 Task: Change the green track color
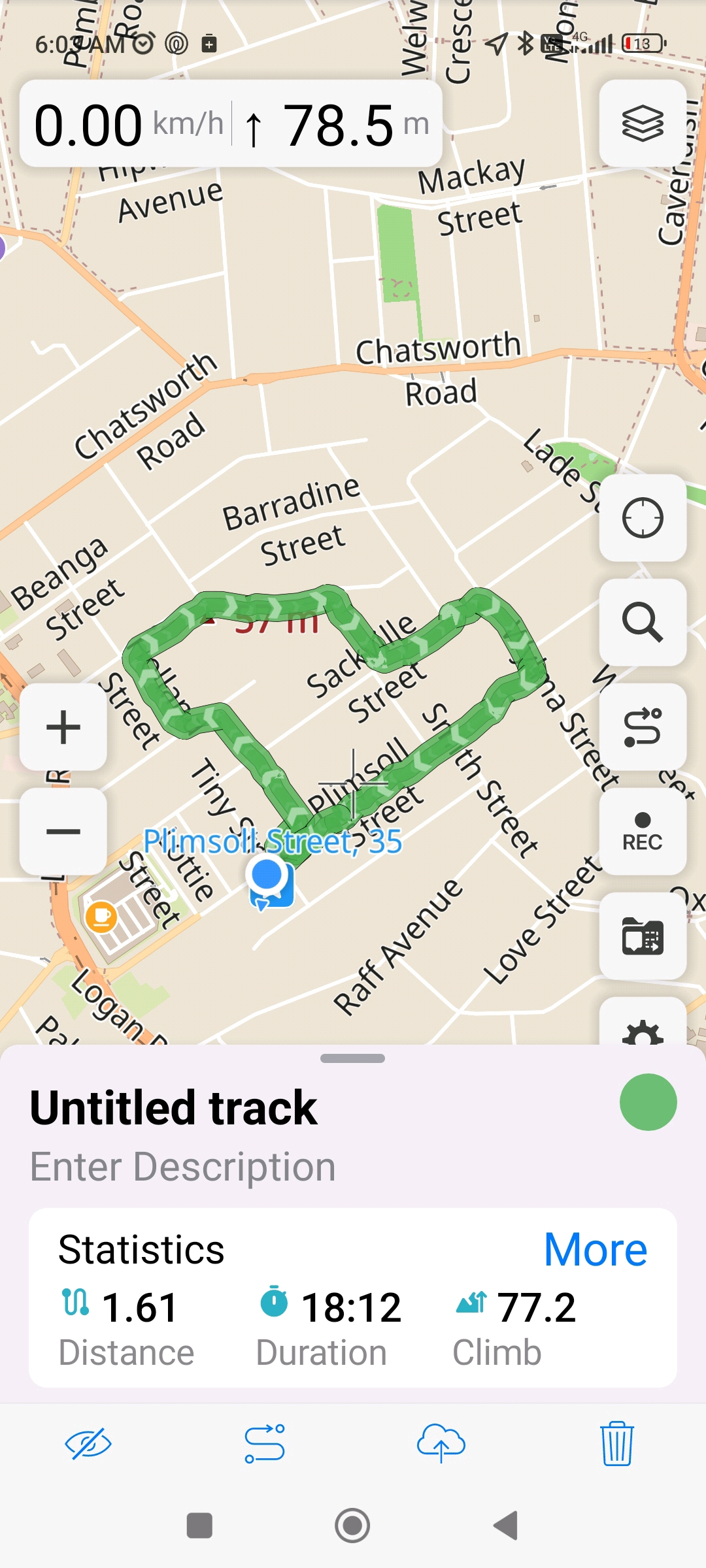[647, 1102]
